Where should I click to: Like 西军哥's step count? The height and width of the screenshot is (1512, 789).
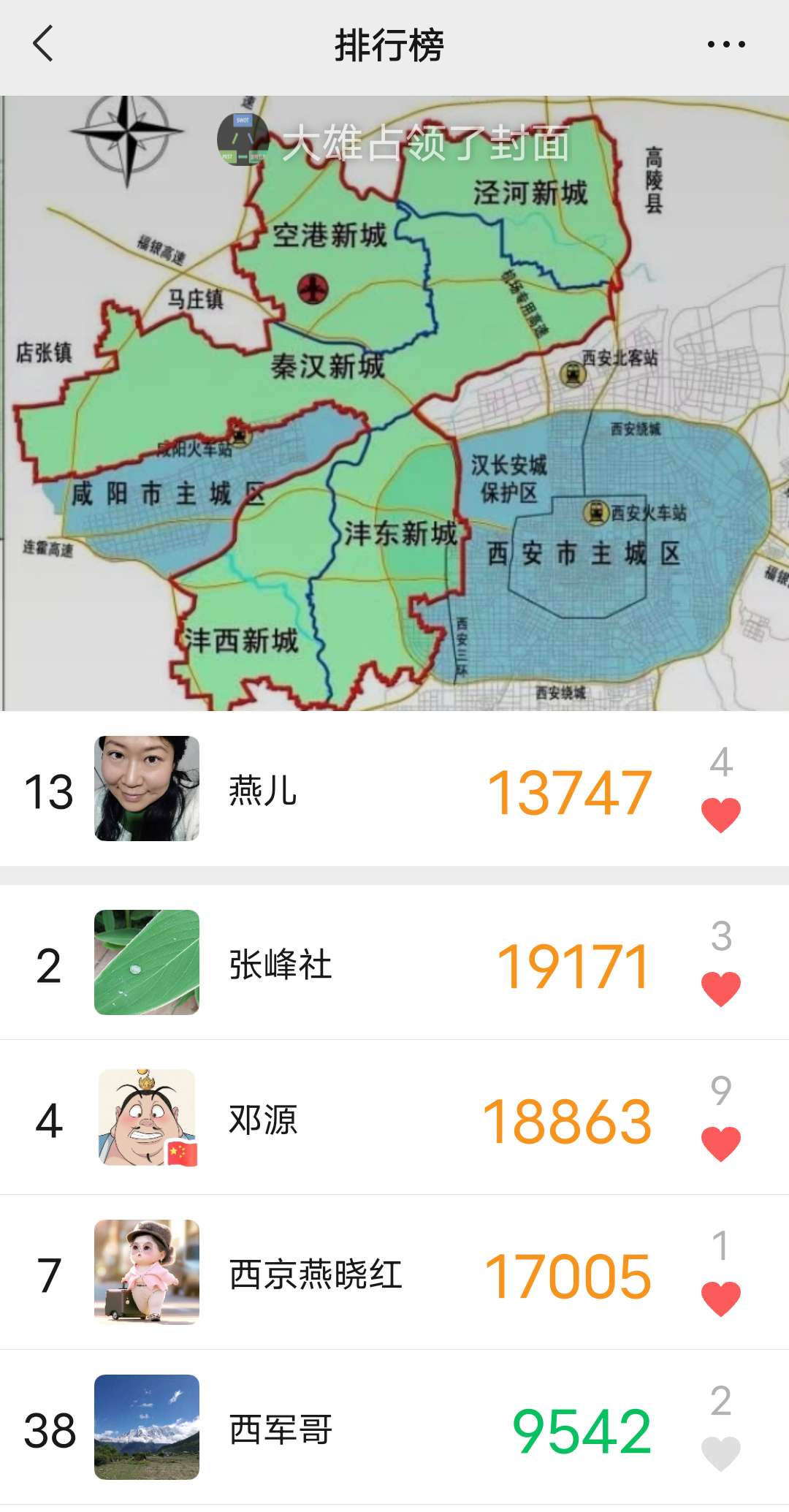[x=720, y=1454]
